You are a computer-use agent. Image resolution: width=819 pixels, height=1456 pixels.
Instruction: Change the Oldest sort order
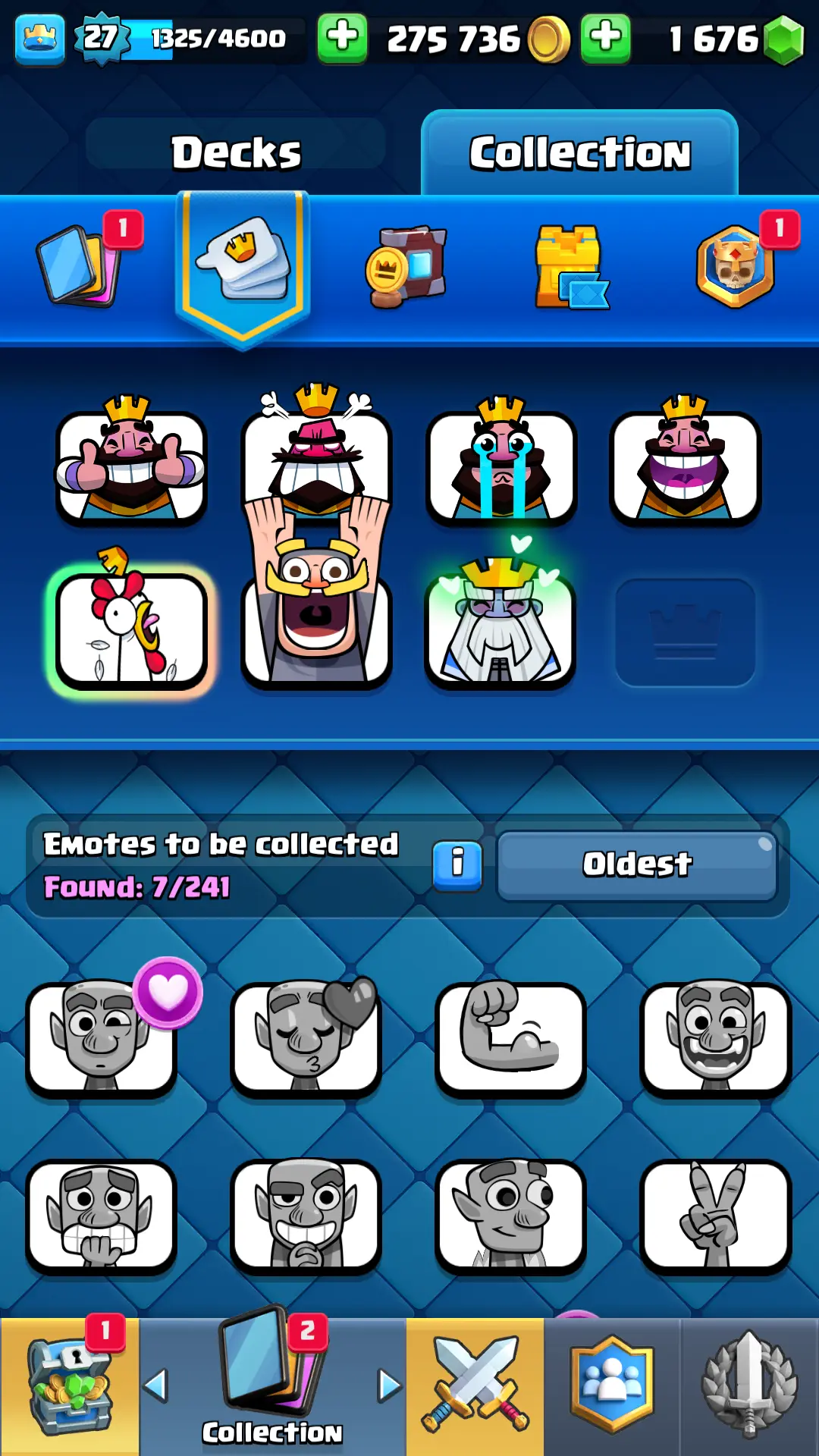637,865
